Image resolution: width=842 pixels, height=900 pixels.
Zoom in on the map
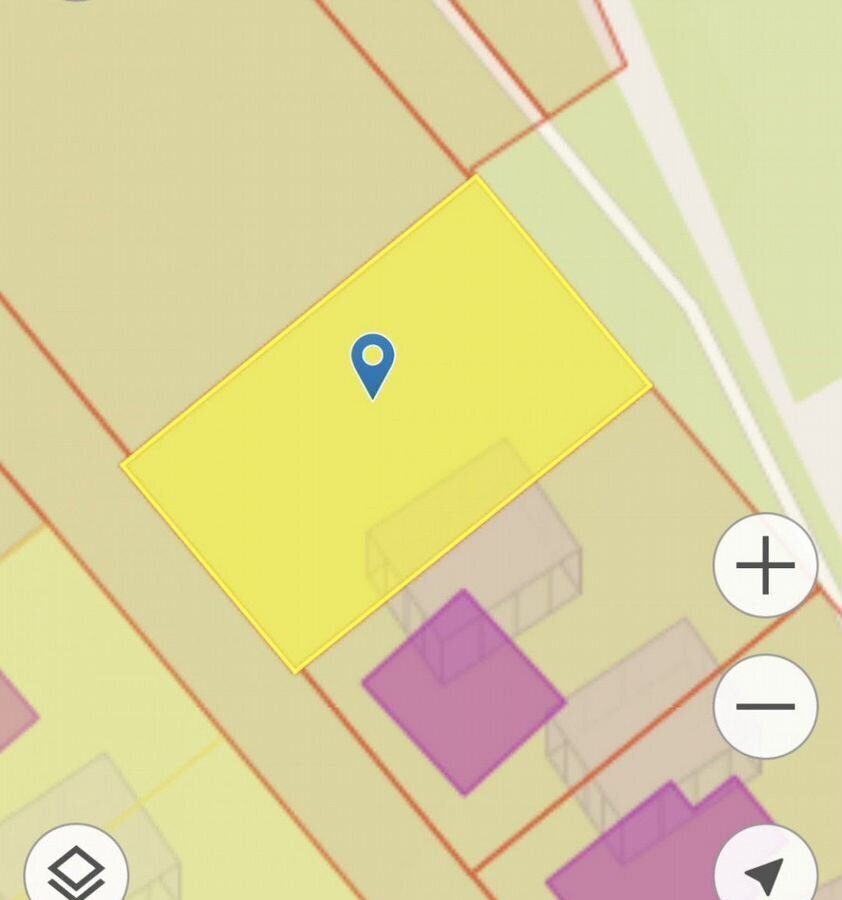point(765,566)
